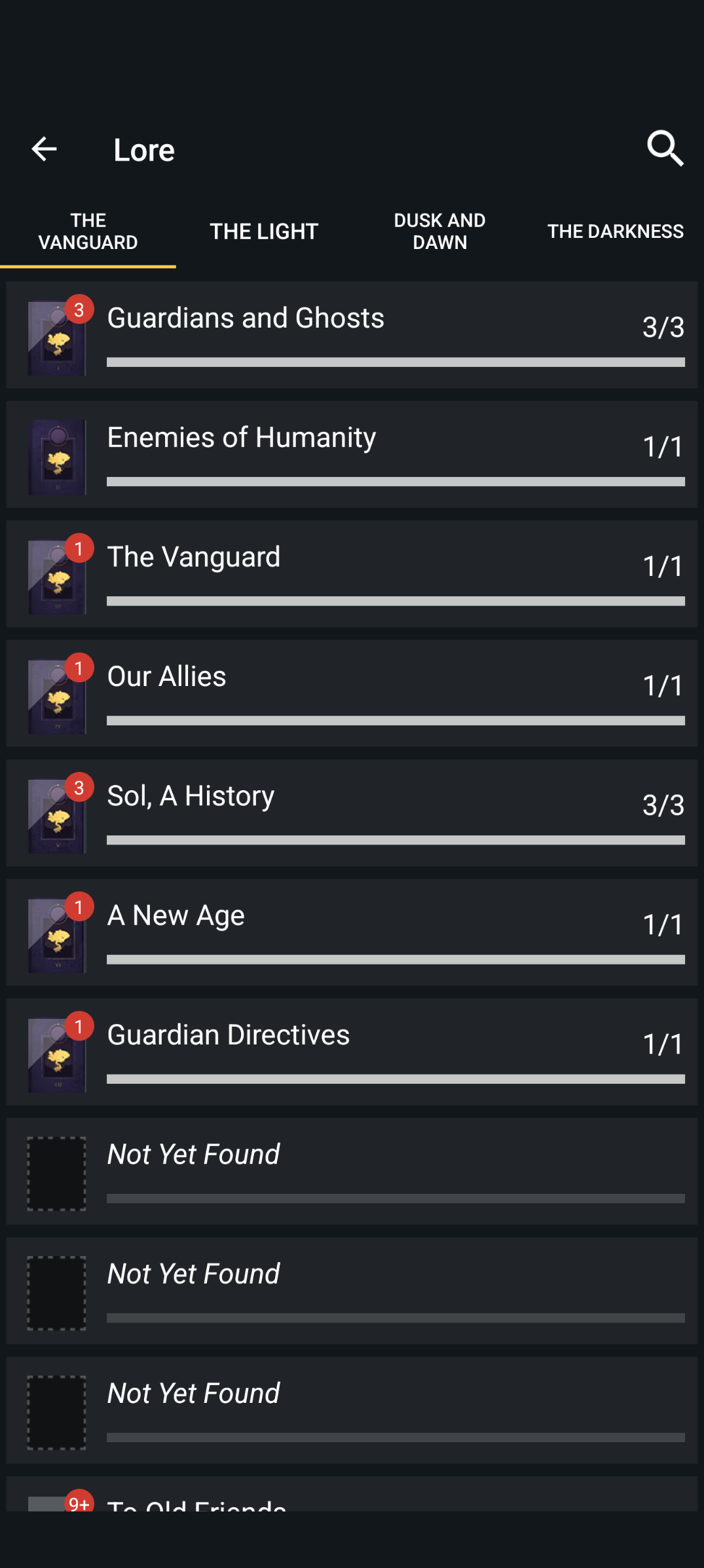Open A New Age lore book

tap(352, 932)
